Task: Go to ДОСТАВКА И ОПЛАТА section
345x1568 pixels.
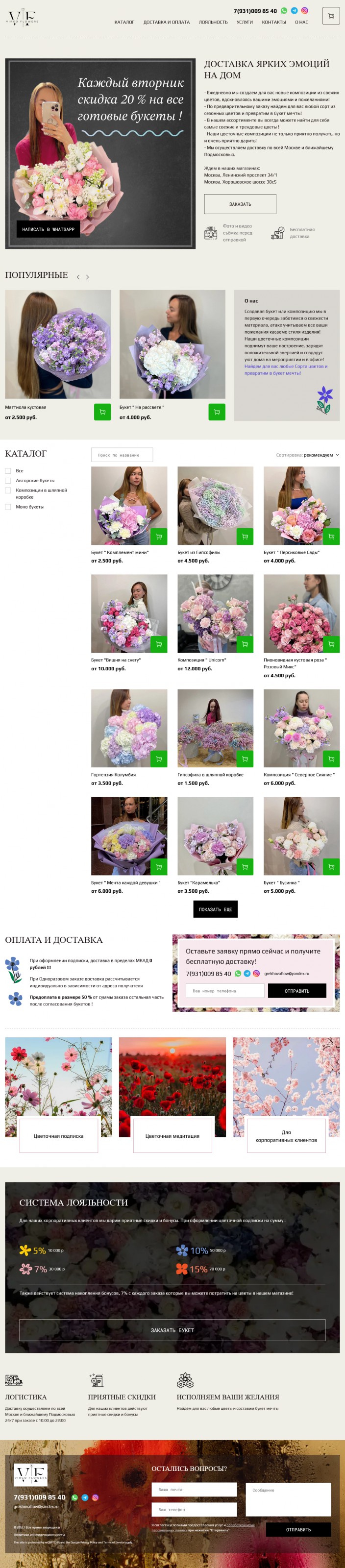Action: 166,23
